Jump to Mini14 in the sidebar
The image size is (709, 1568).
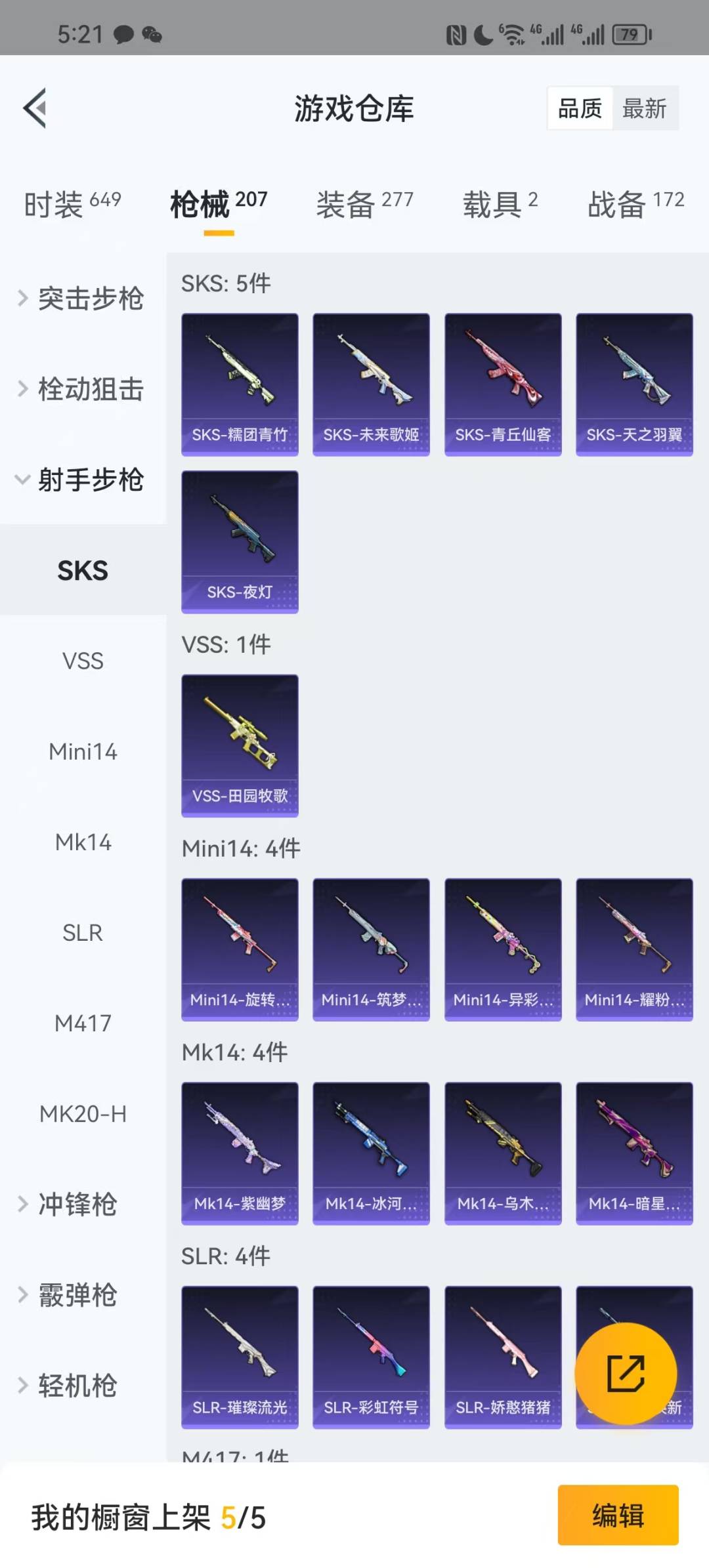pos(83,751)
